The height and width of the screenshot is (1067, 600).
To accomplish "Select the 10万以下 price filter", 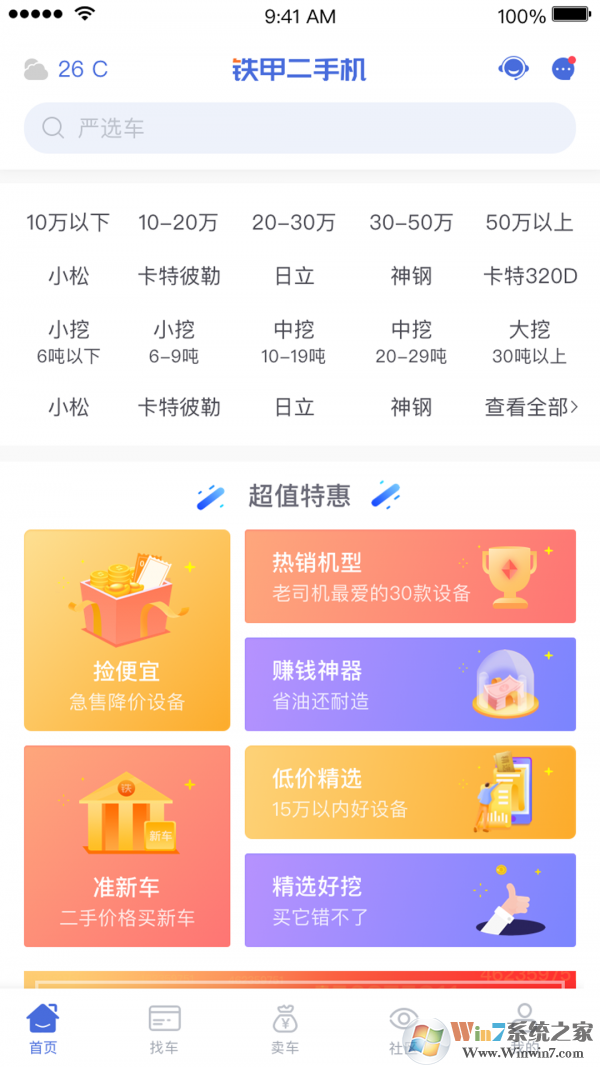I will [x=68, y=223].
